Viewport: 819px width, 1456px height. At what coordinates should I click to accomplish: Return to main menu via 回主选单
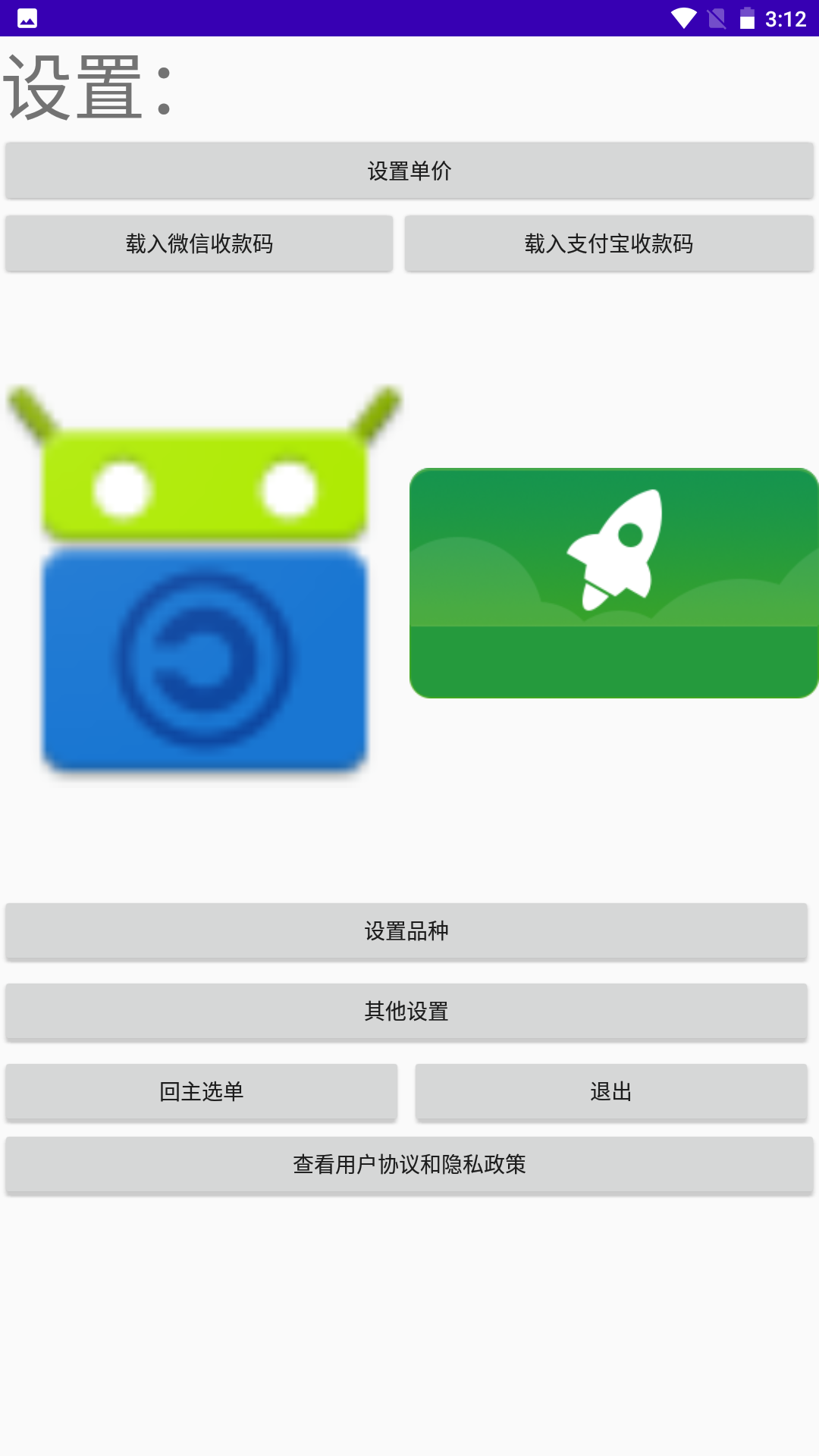(202, 1091)
